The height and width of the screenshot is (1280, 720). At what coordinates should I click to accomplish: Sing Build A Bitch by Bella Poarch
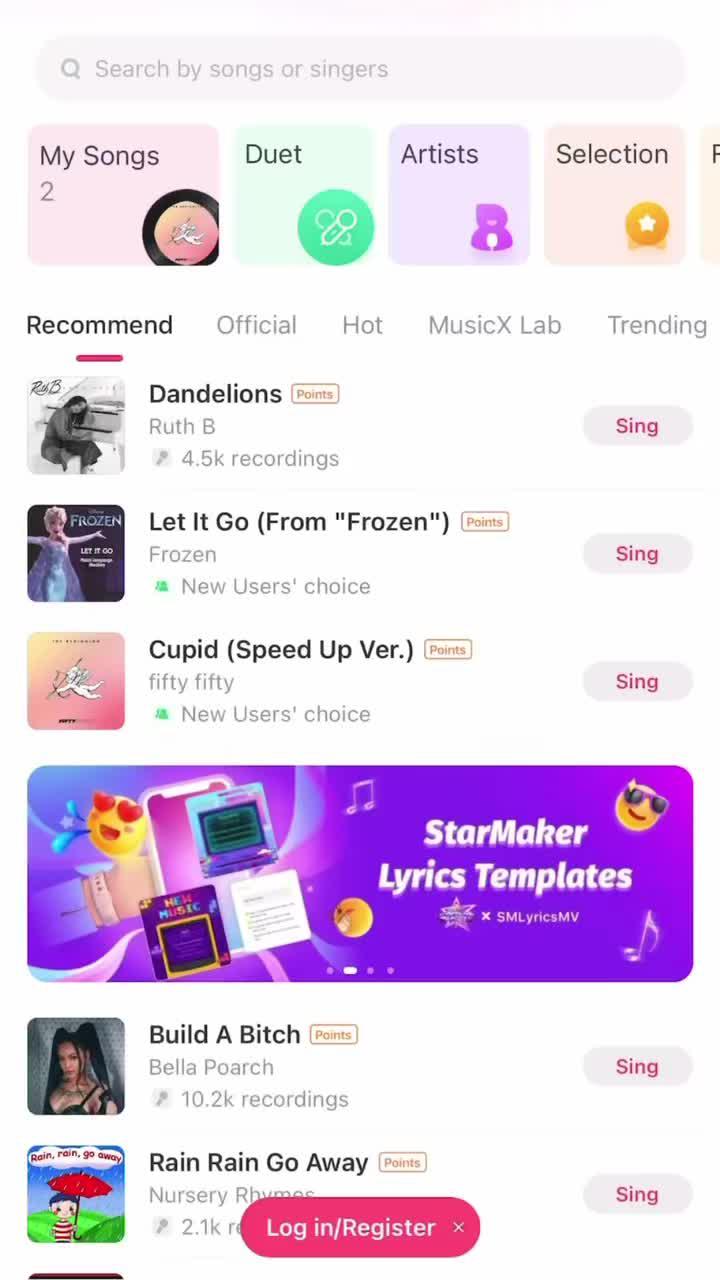pyautogui.click(x=637, y=1067)
